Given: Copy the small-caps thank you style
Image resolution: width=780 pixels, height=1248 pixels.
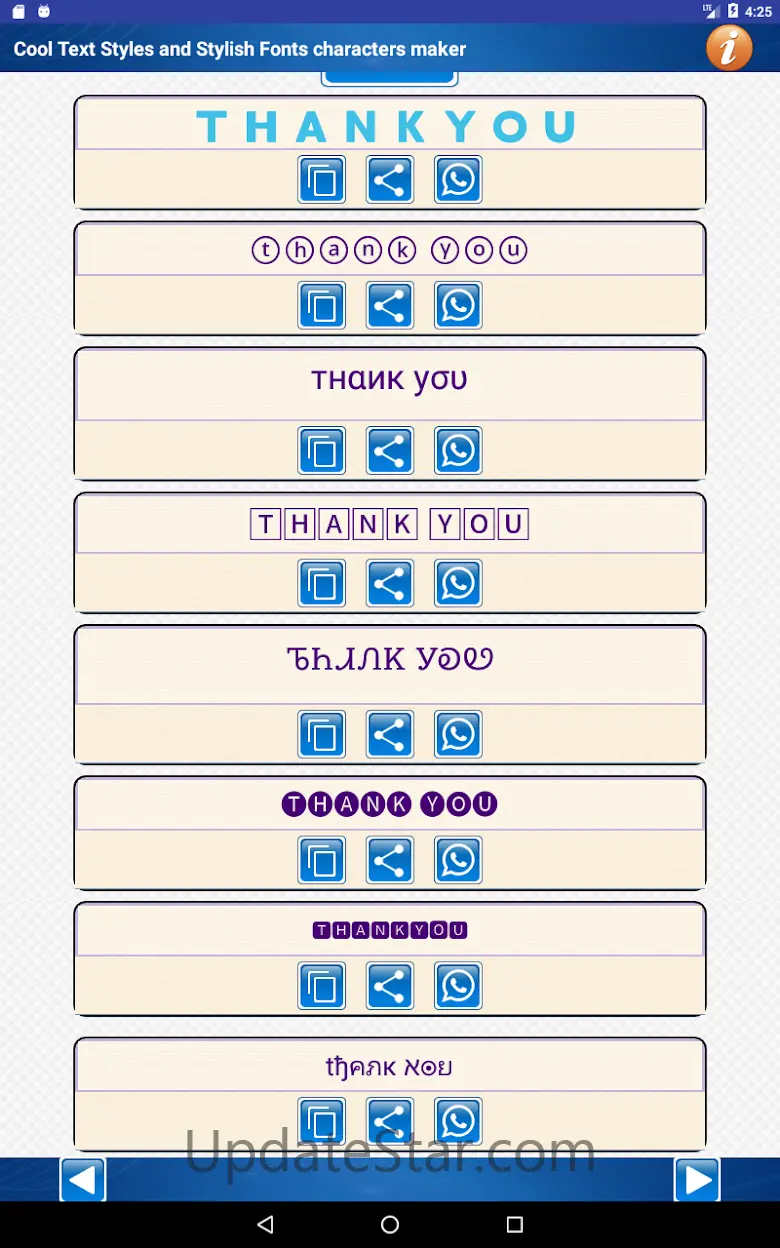Looking at the screenshot, I should click(322, 451).
